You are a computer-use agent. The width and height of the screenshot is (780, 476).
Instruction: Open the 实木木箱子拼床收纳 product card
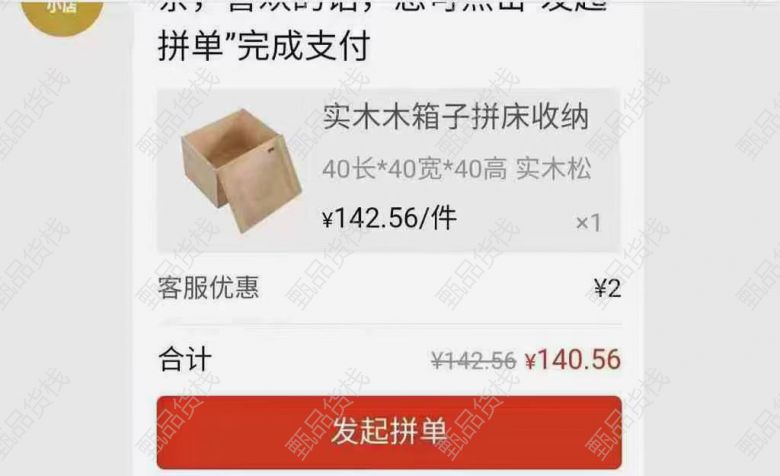pyautogui.click(x=389, y=171)
